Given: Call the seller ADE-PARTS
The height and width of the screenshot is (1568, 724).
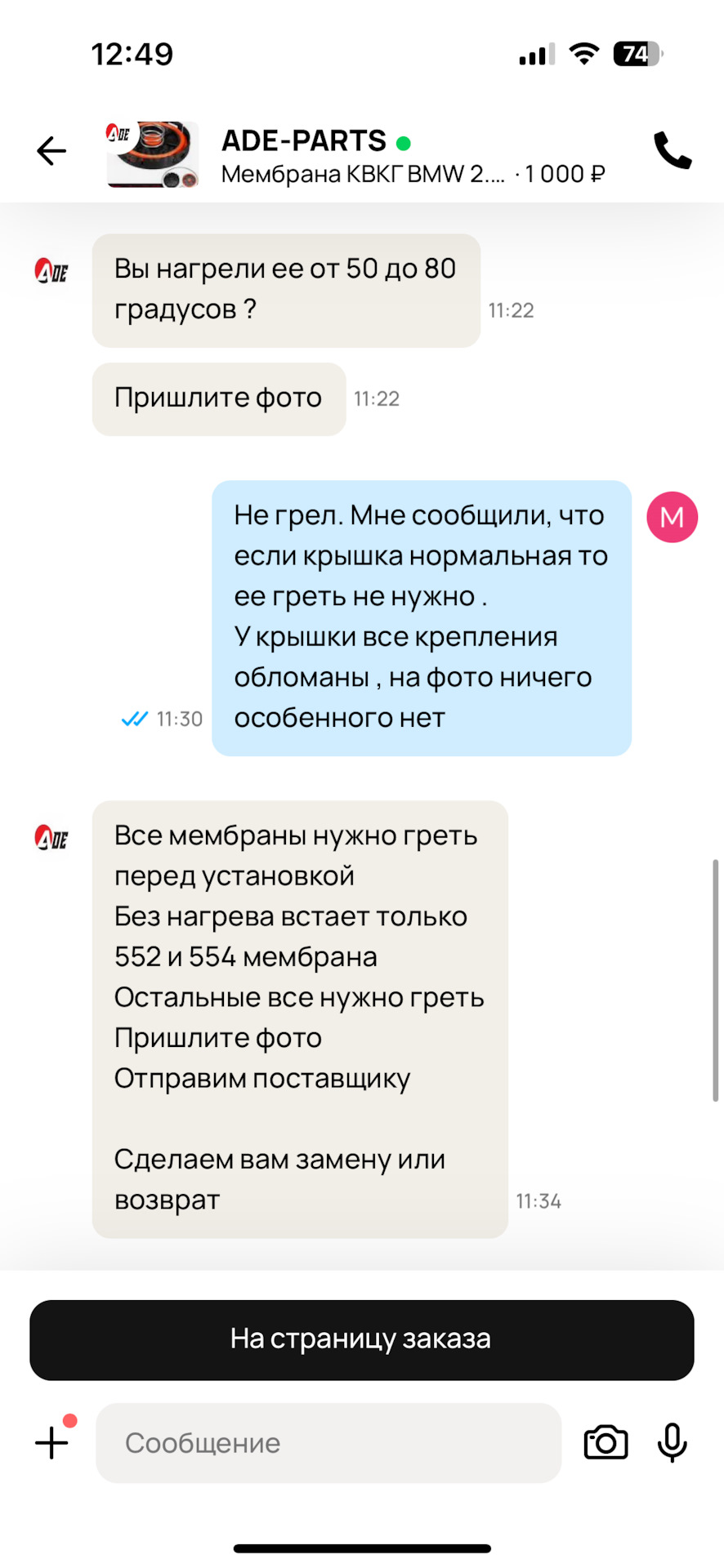Looking at the screenshot, I should tap(673, 150).
